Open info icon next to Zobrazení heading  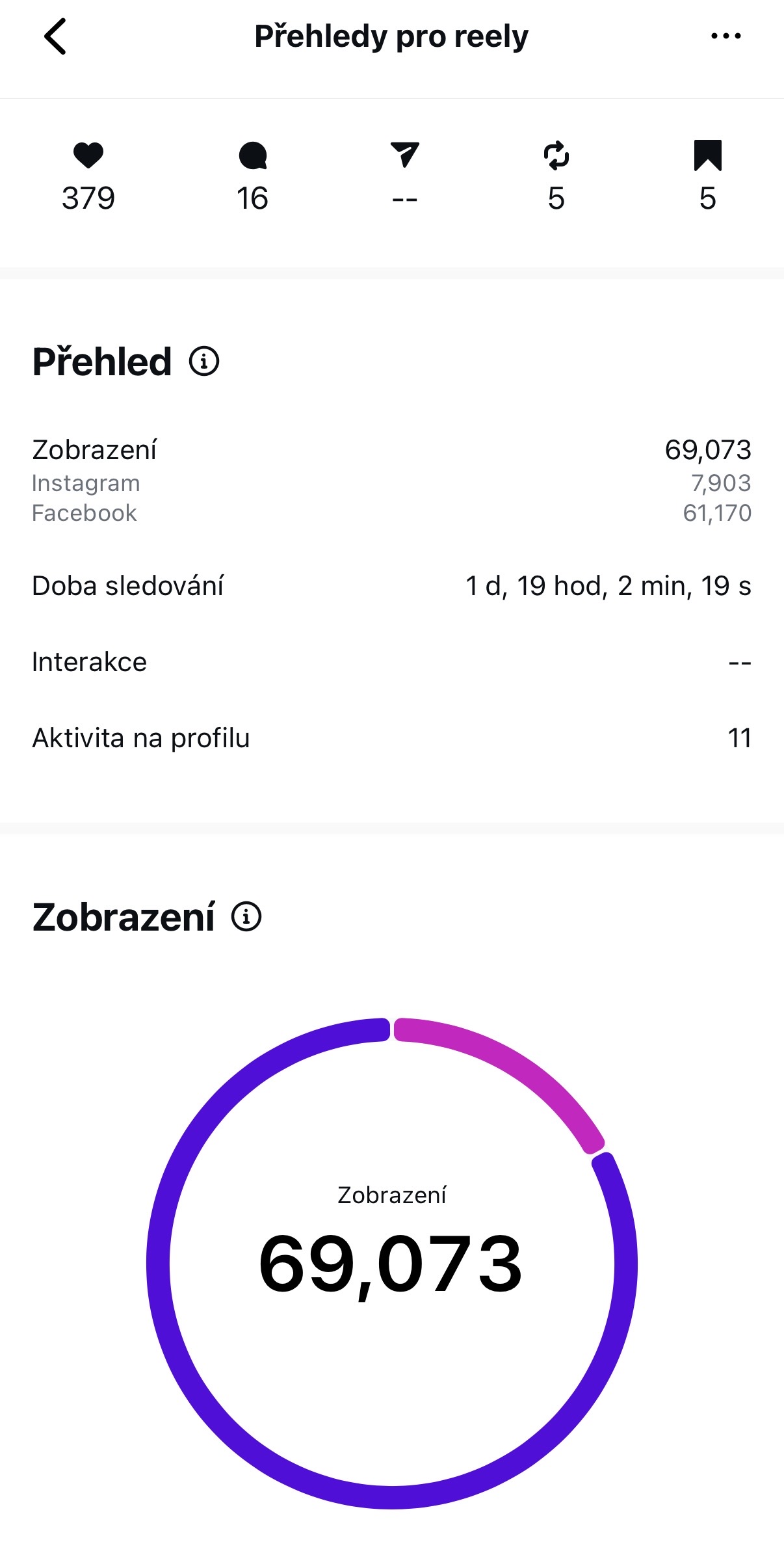click(246, 917)
